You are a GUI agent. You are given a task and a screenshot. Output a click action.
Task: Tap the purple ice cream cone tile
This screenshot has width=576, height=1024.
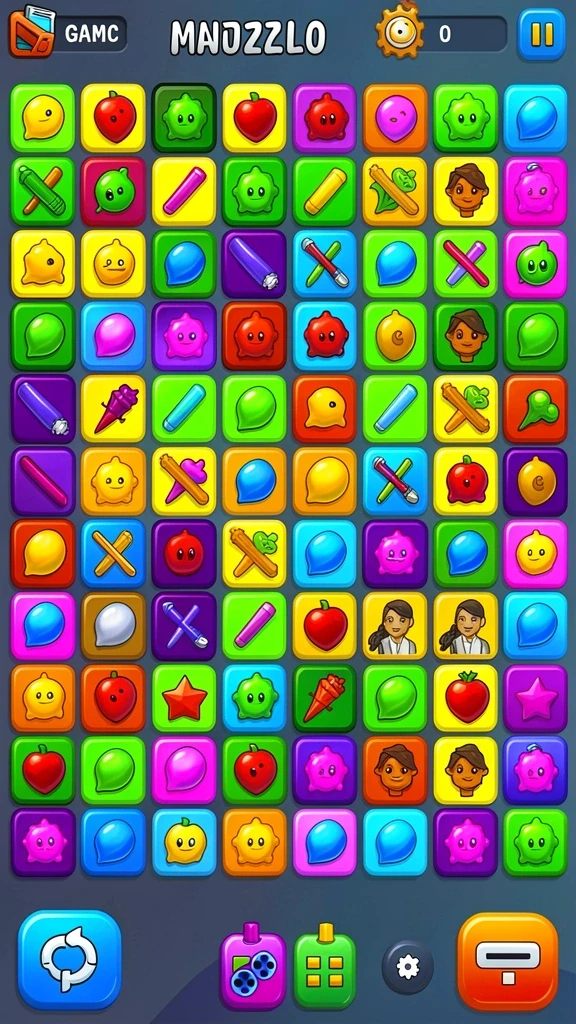click(114, 408)
